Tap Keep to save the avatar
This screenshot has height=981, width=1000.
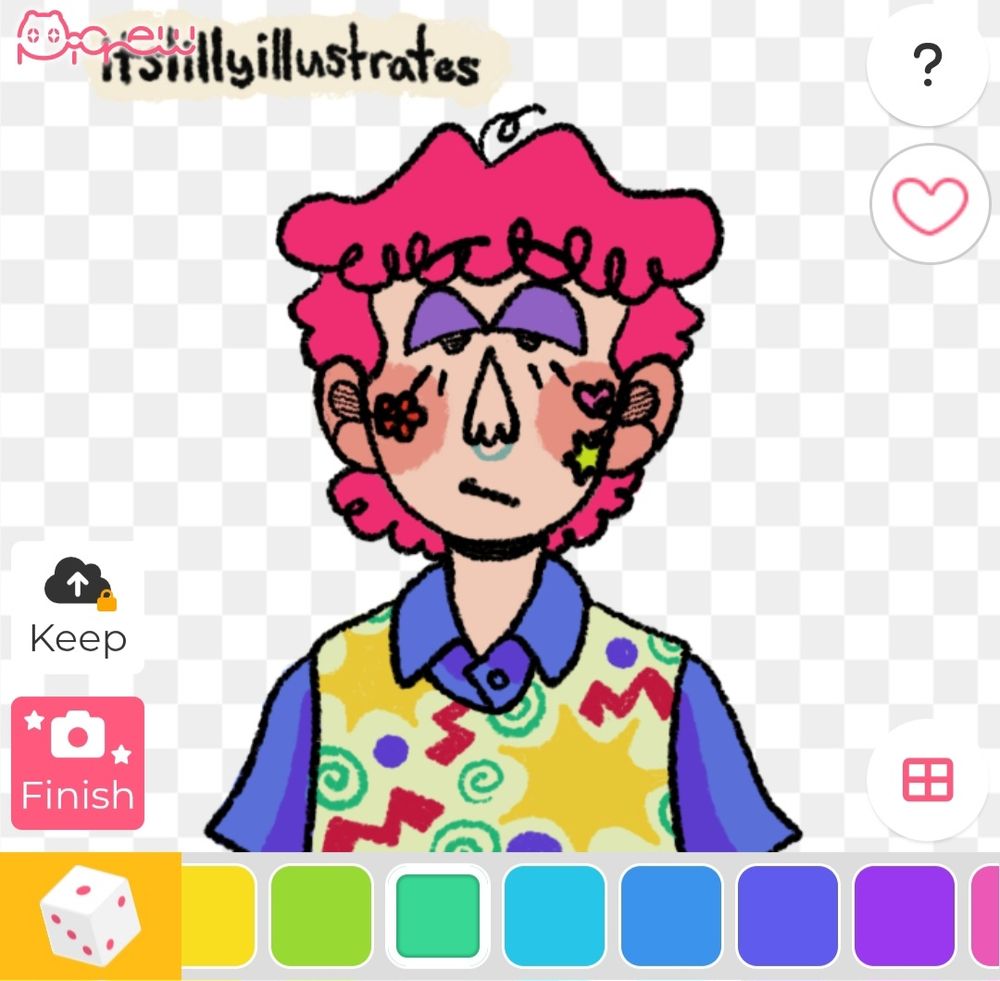78,607
